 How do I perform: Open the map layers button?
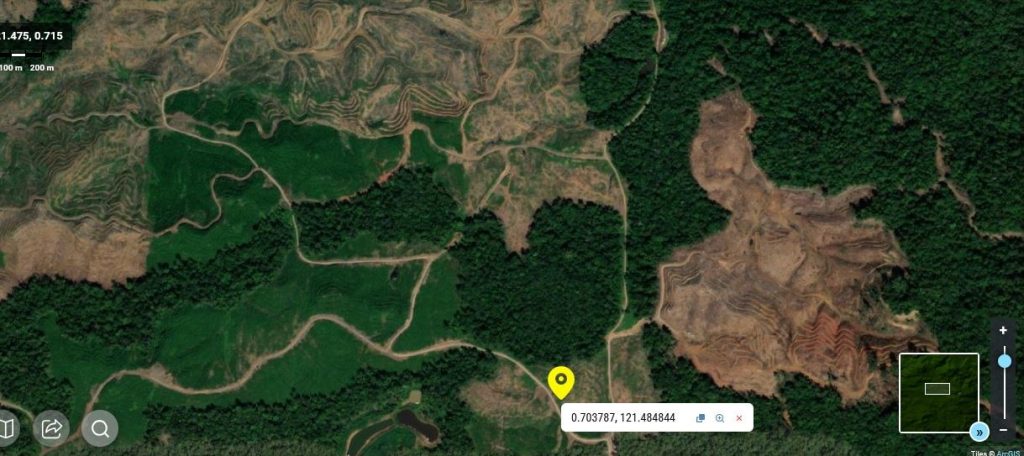pos(6,429)
